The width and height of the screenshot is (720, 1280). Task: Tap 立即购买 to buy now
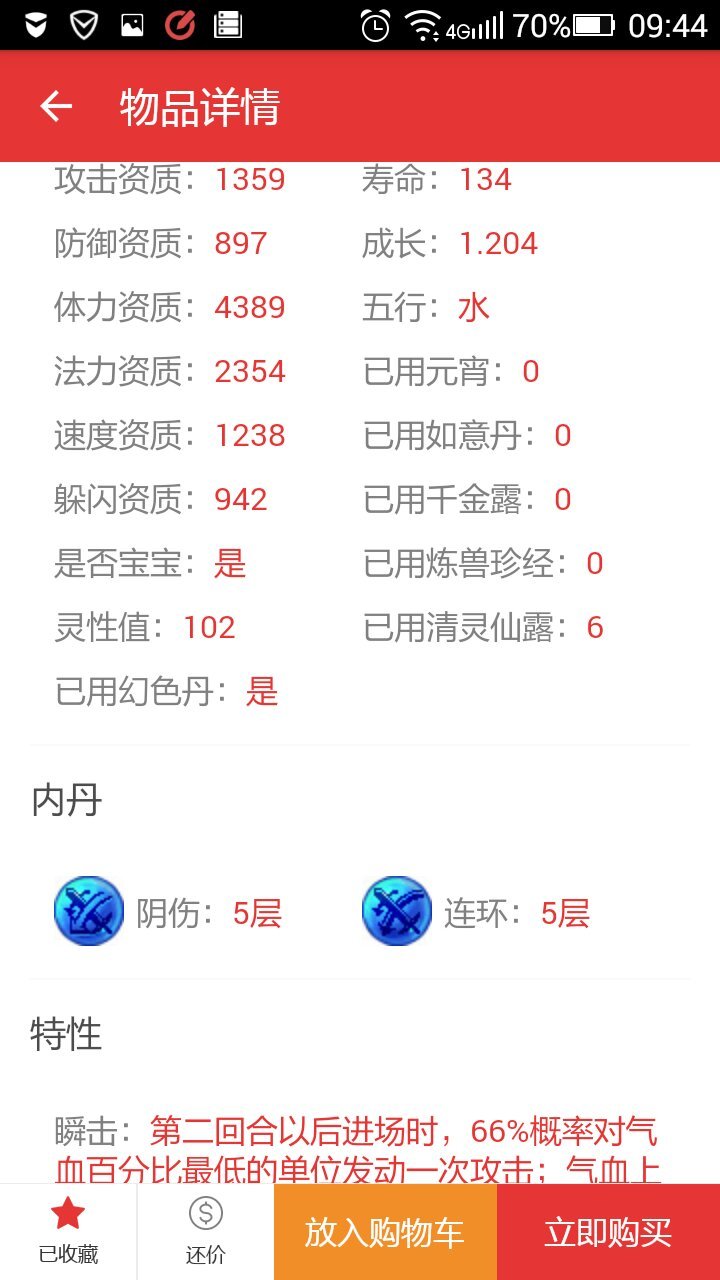pyautogui.click(x=608, y=1232)
